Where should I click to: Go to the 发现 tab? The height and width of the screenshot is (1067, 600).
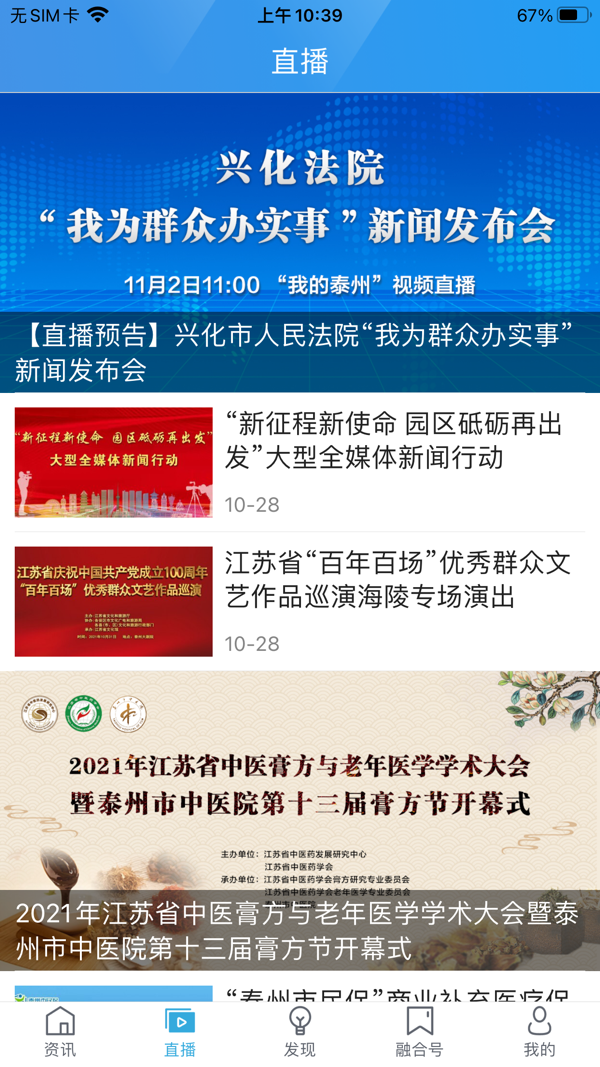click(x=299, y=1032)
